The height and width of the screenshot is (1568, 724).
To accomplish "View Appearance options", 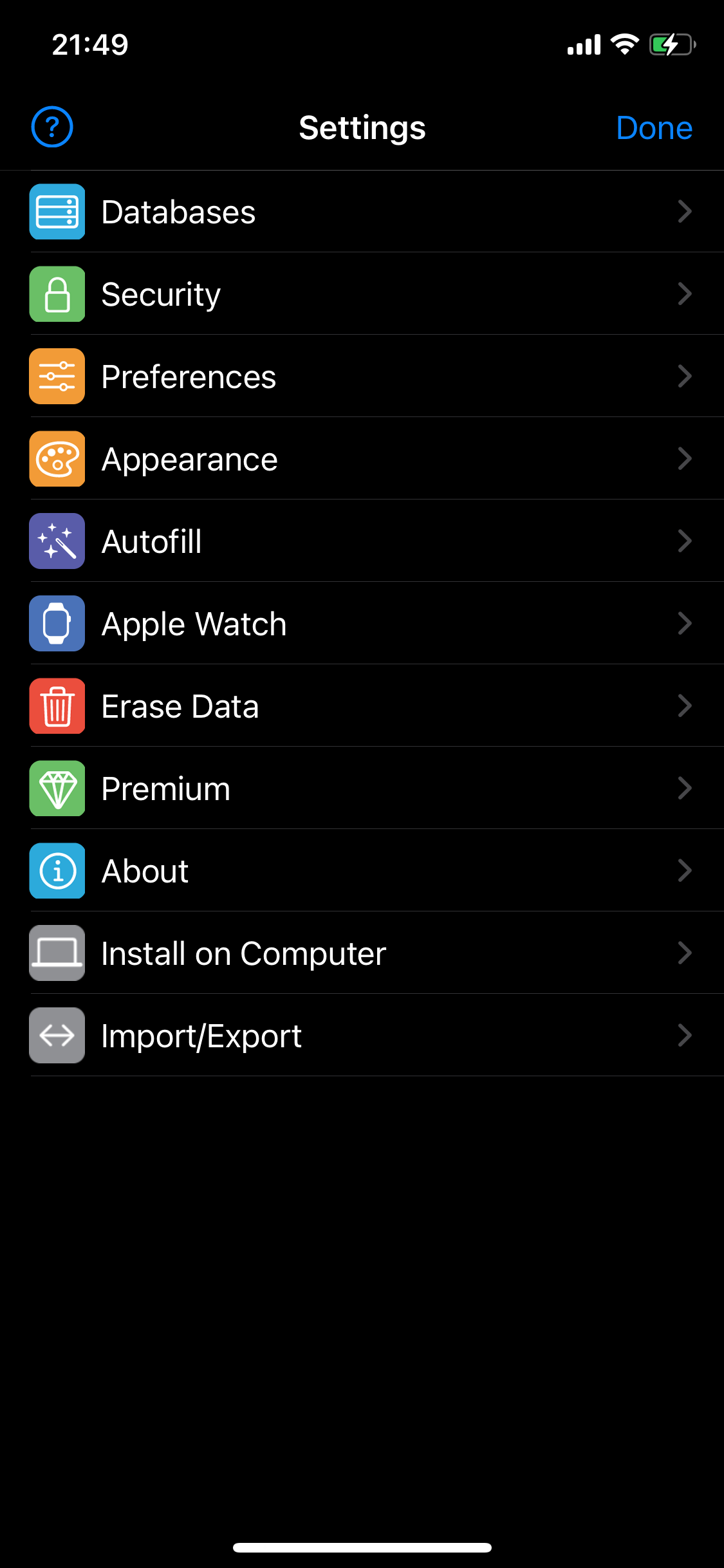I will (x=360, y=459).
